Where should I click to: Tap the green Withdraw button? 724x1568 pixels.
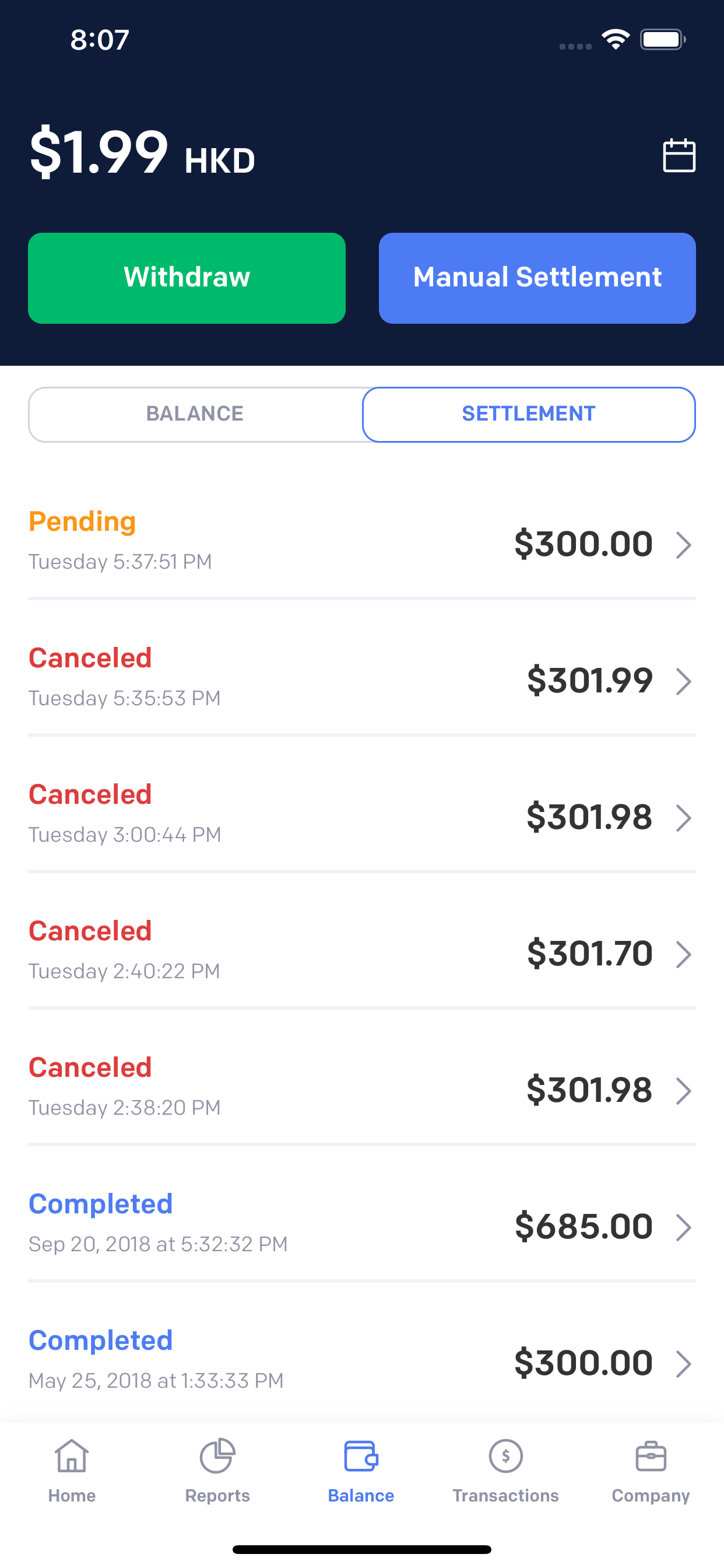187,278
